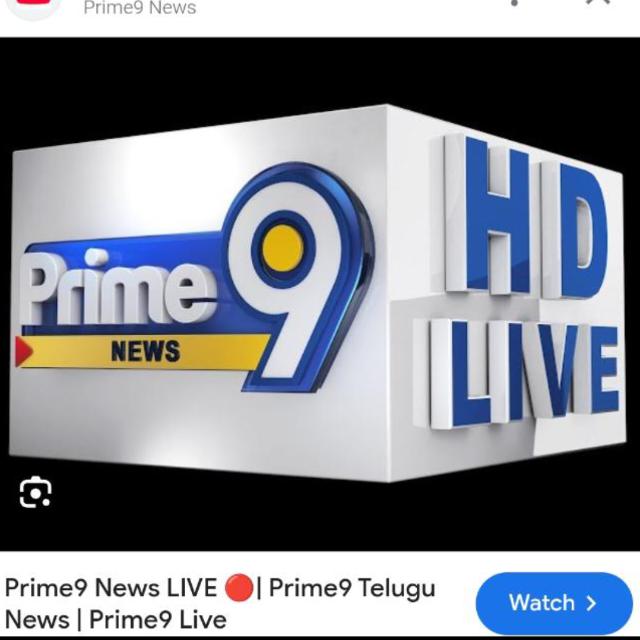
Task: Open the Prime9 News source at top
Action: [139, 8]
